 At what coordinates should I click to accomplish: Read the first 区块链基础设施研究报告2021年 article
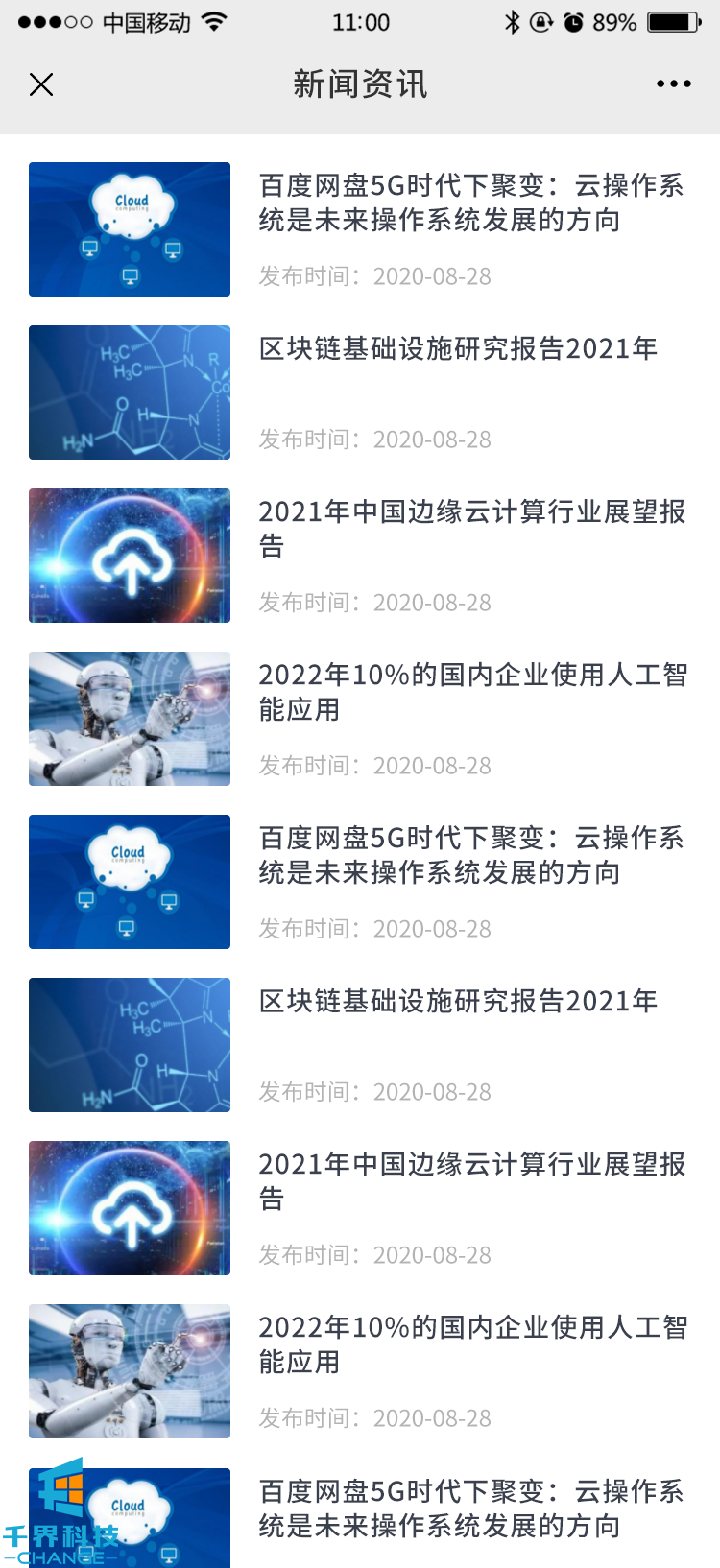(x=458, y=349)
